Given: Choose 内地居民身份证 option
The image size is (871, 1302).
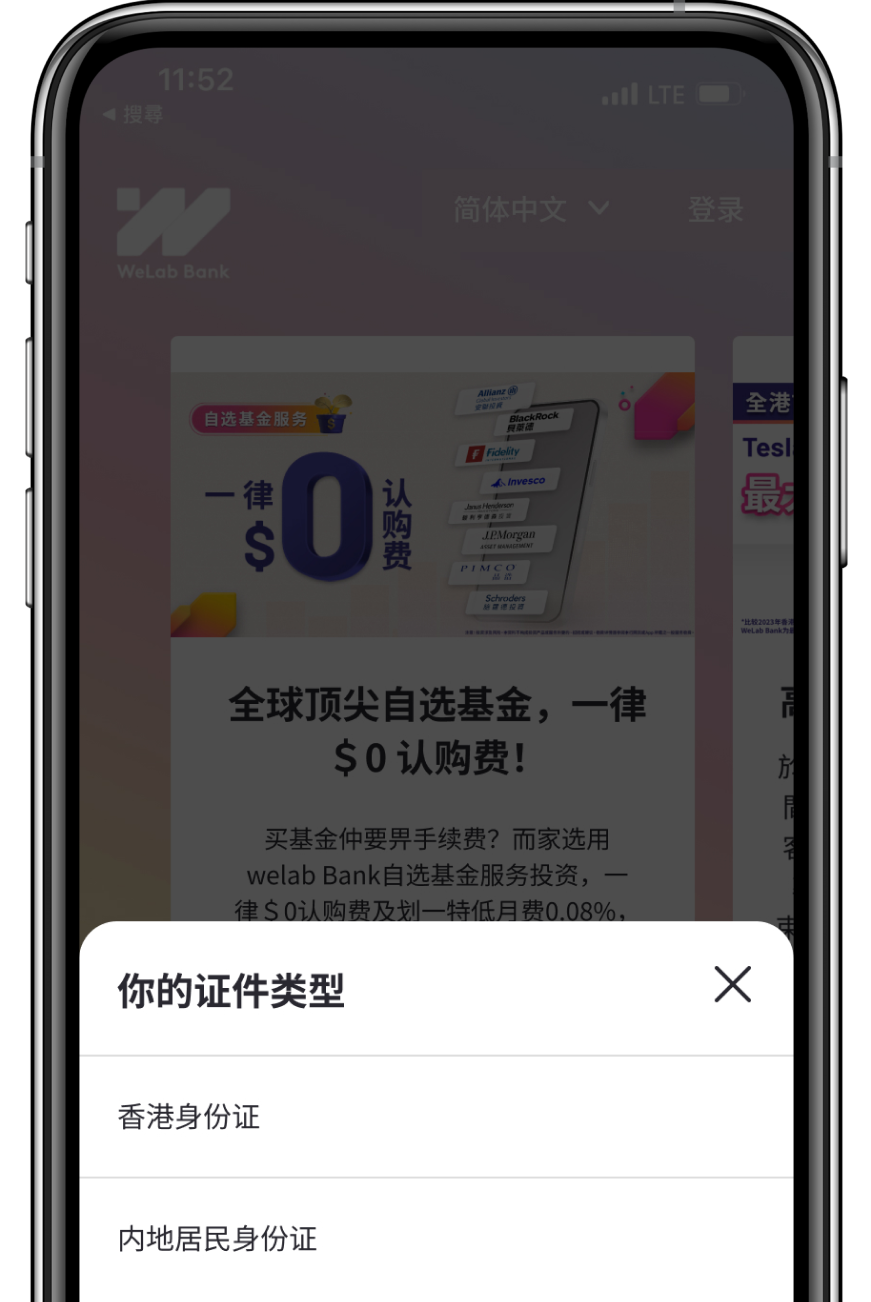Looking at the screenshot, I should (x=217, y=1239).
